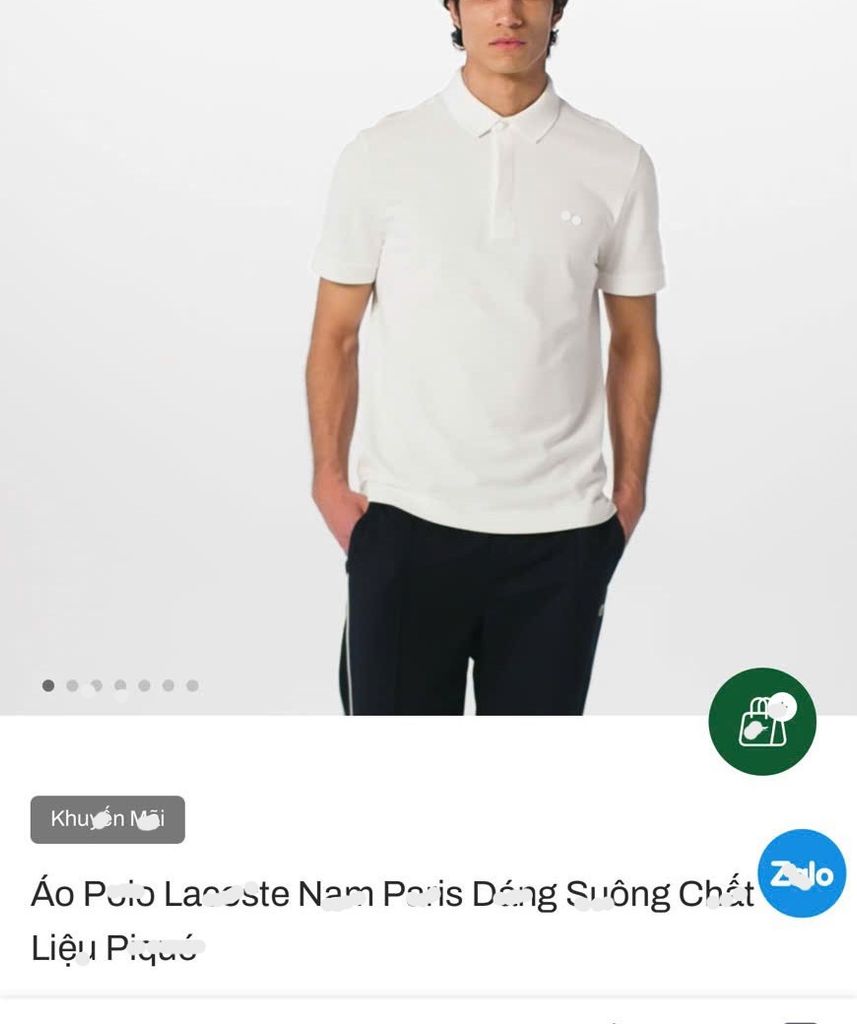
Task: Select the second carousel indicator dot
Action: click(x=71, y=685)
